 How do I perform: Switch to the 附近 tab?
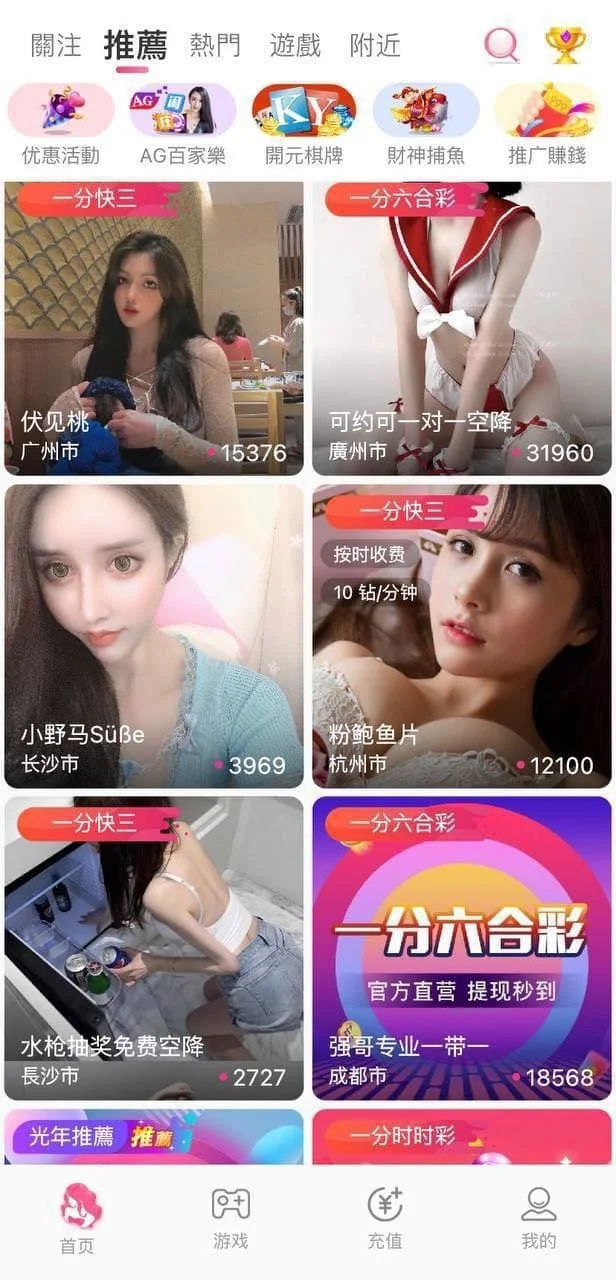[x=375, y=45]
